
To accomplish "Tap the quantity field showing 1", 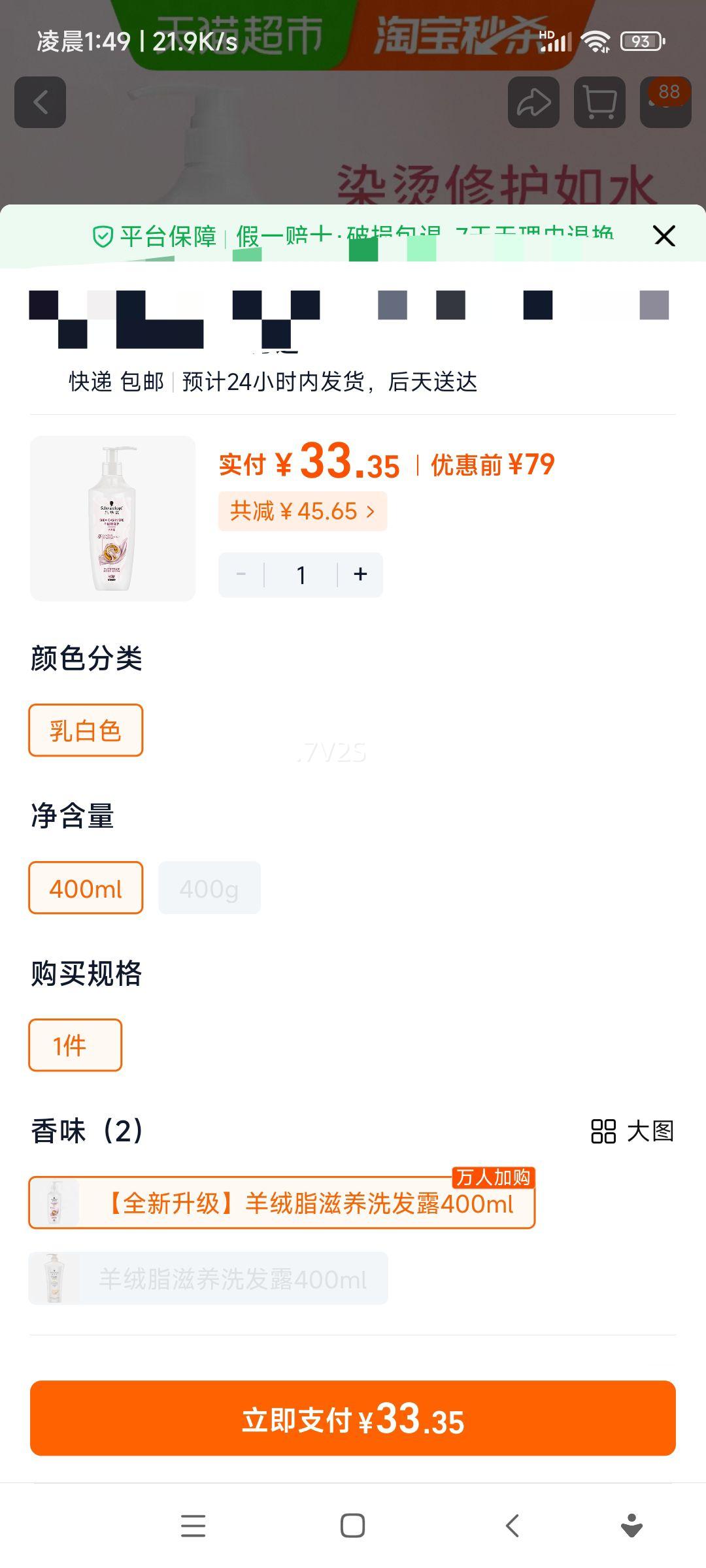I will (301, 574).
